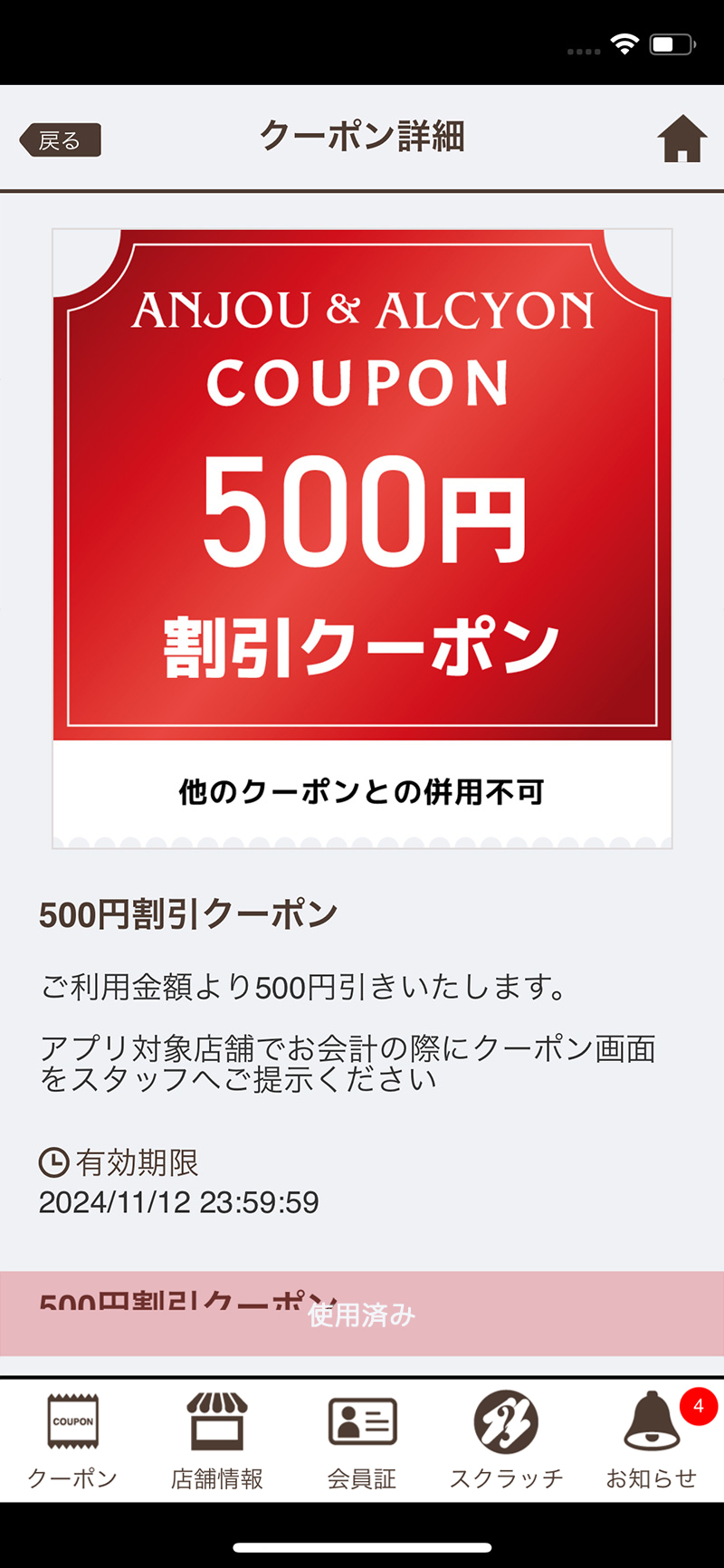Select the スクラッチ tab
Viewport: 724px width, 1568px height.
pos(506,1439)
